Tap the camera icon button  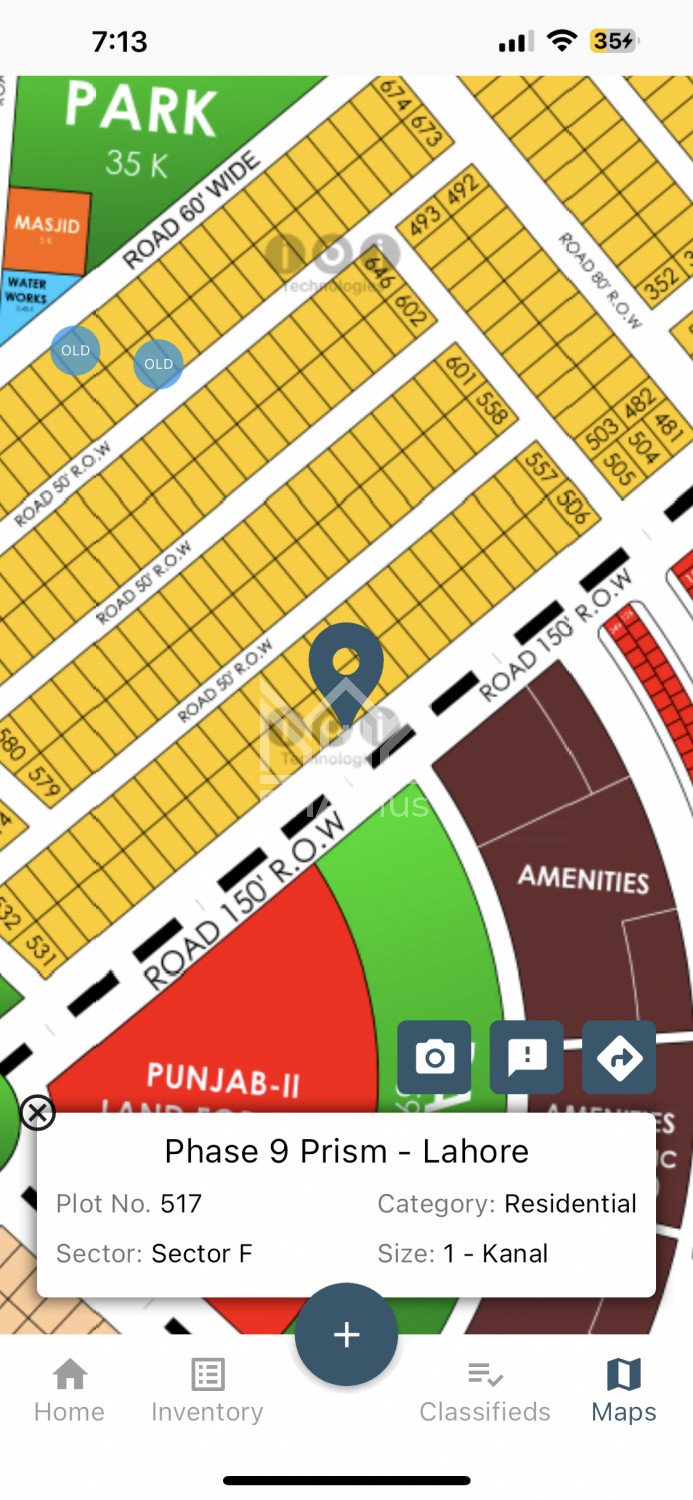pyautogui.click(x=434, y=1057)
